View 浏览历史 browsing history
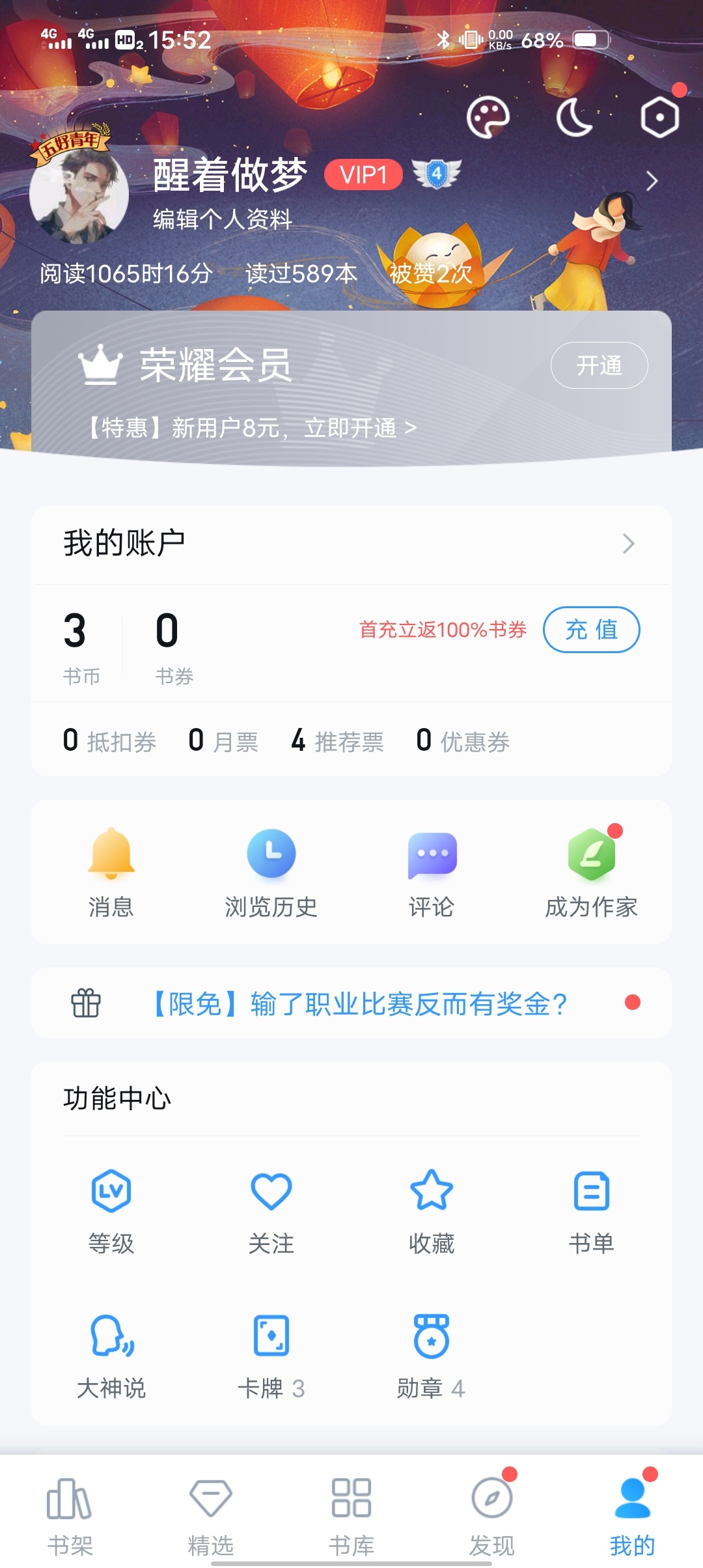 tap(271, 873)
